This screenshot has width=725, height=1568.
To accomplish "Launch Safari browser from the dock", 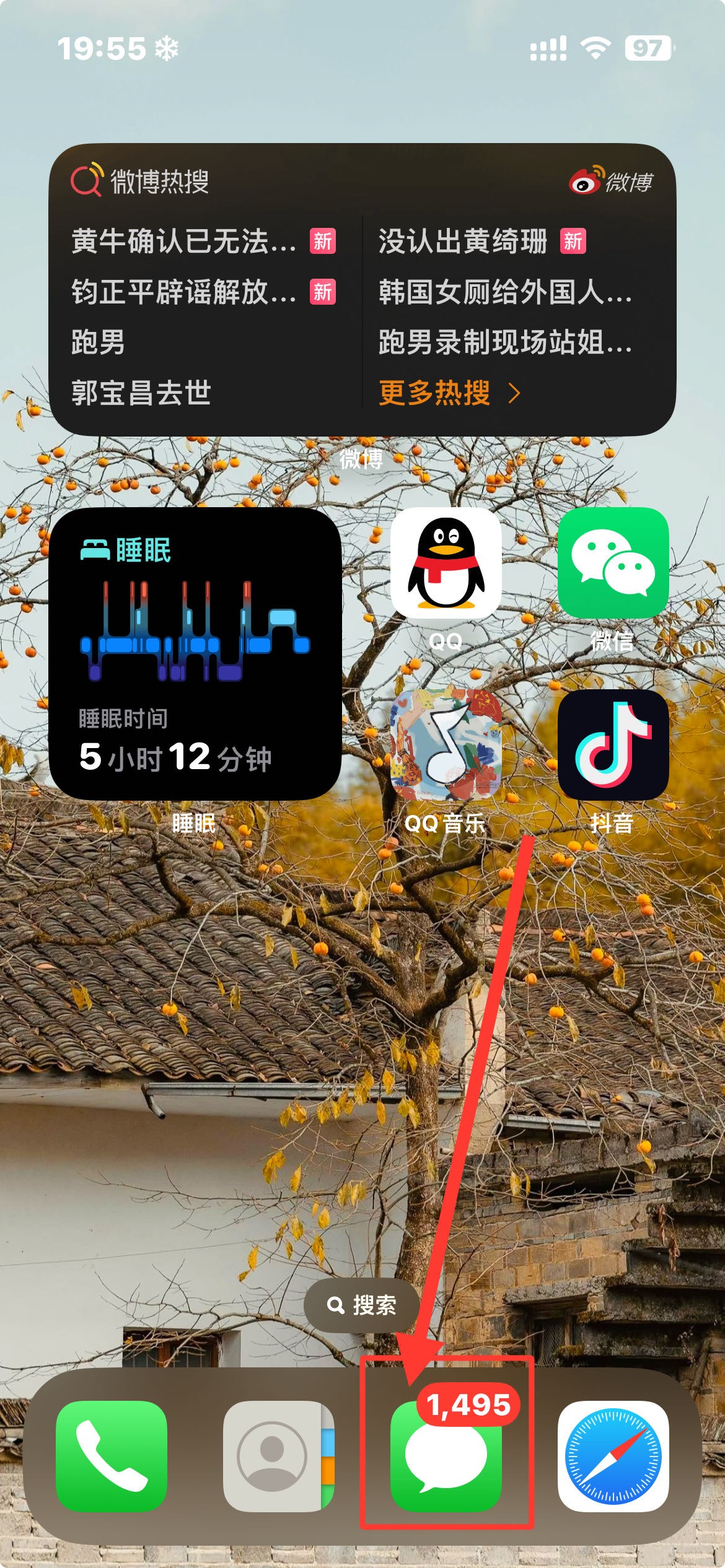I will (613, 1455).
